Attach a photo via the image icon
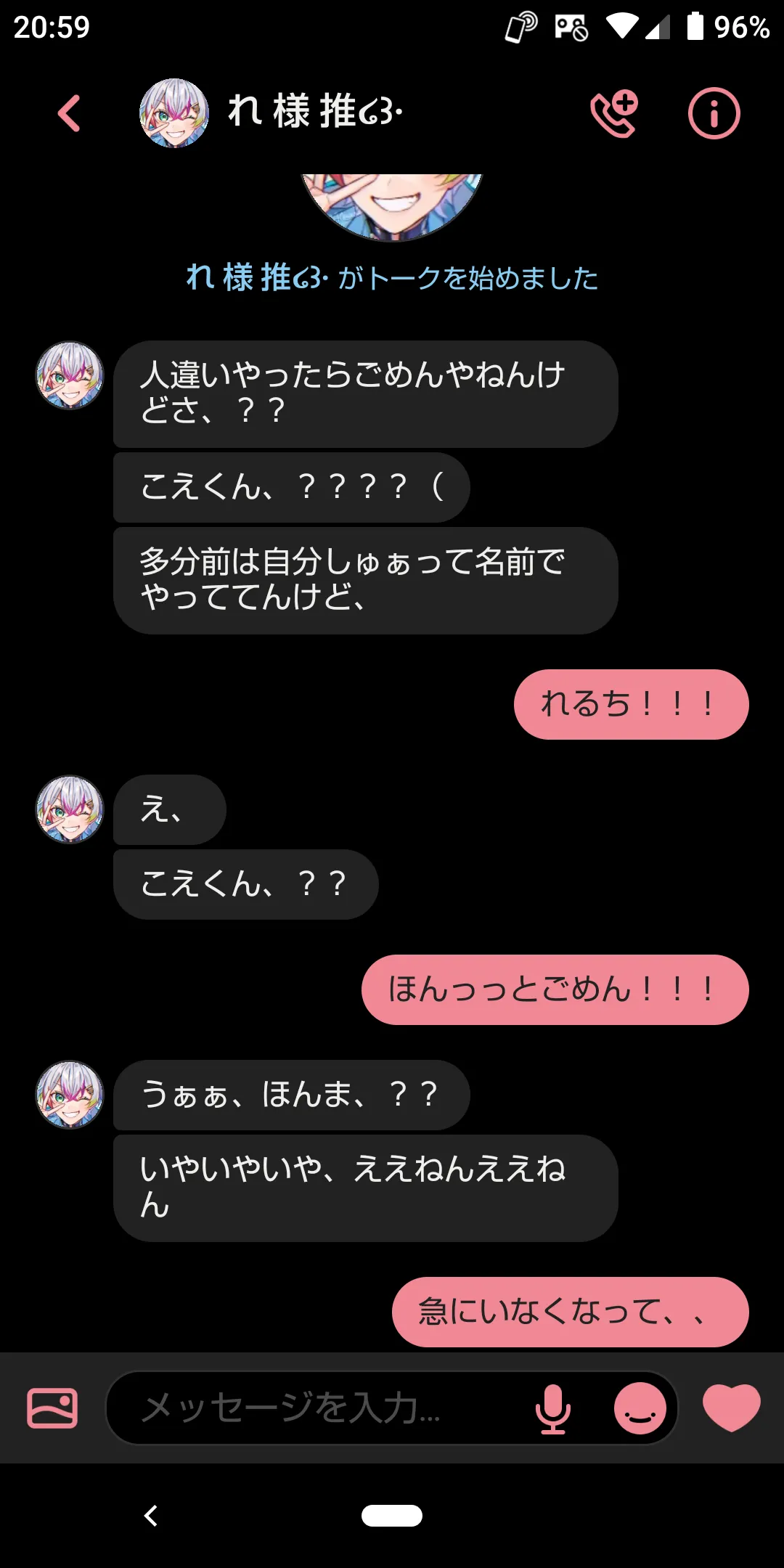 click(52, 1408)
